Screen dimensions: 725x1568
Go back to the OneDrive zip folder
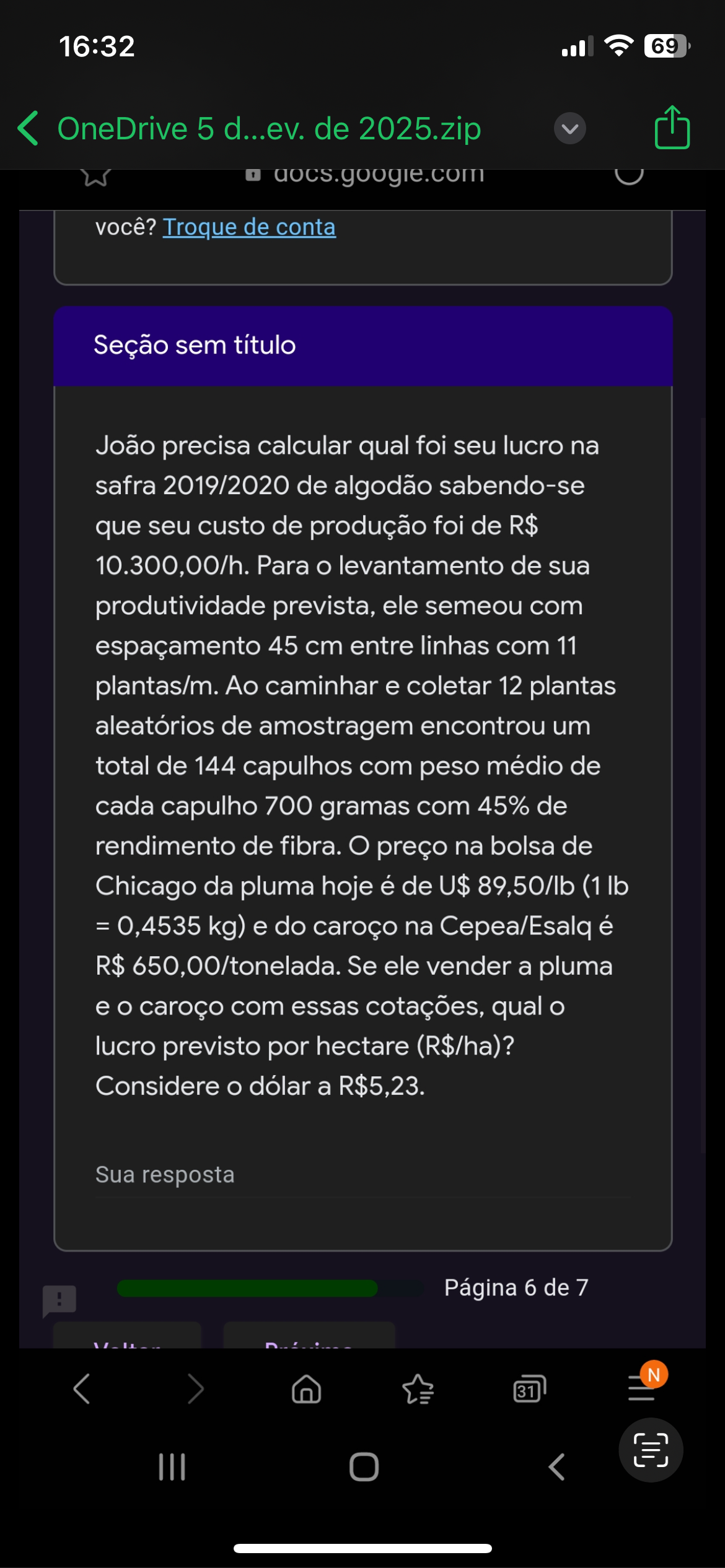(x=29, y=129)
